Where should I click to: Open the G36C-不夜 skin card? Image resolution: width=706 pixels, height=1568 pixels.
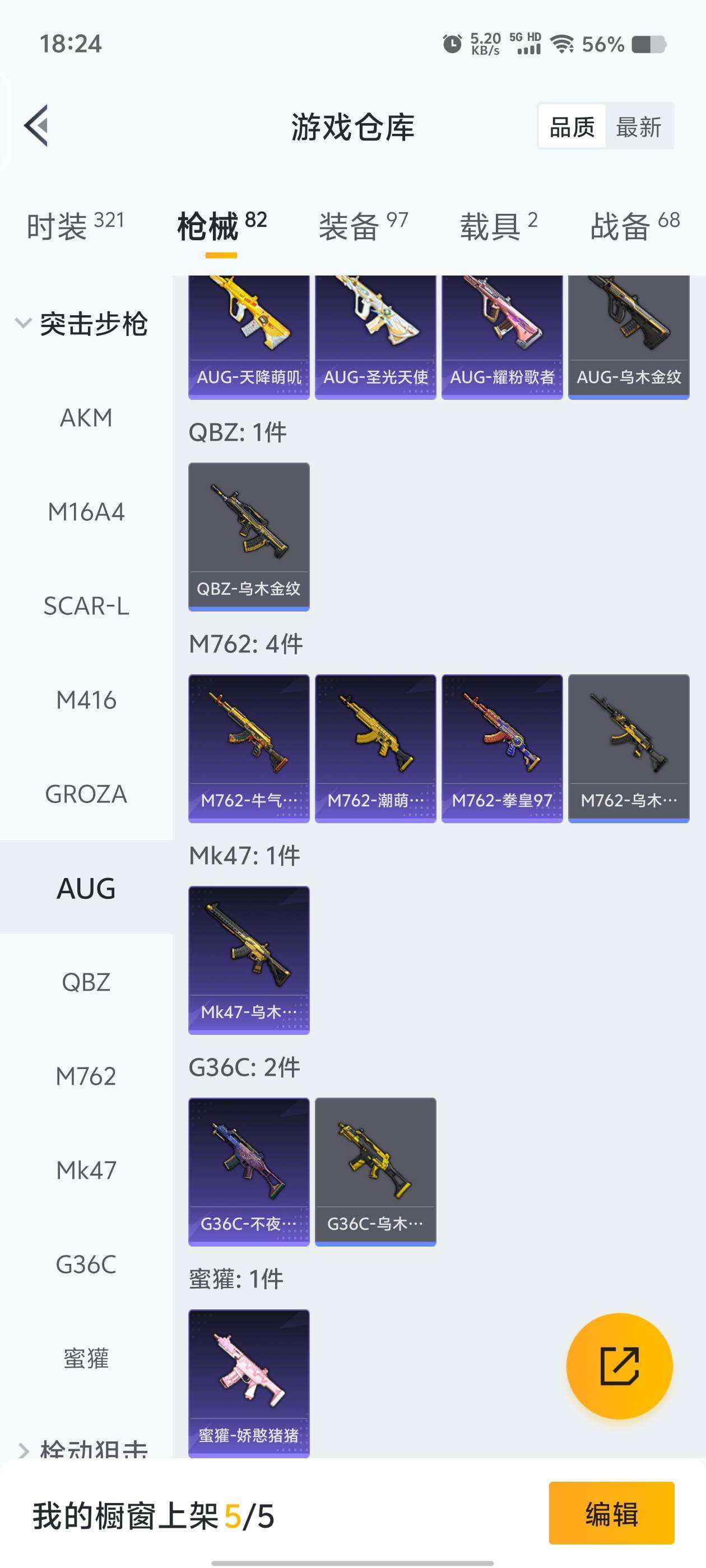coord(249,1171)
